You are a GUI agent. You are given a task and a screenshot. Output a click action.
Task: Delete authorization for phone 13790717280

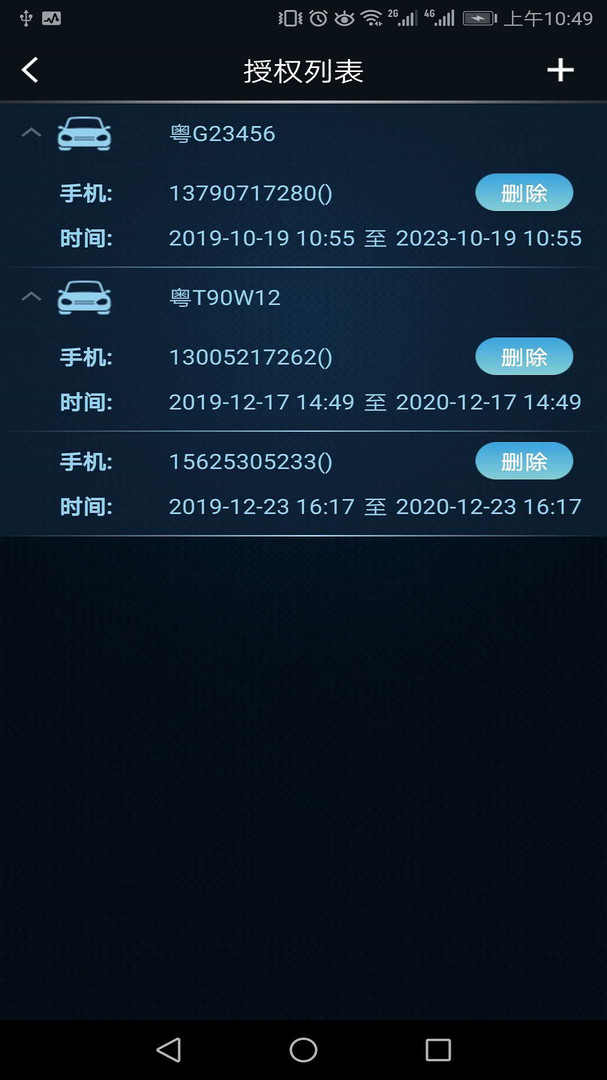(523, 193)
